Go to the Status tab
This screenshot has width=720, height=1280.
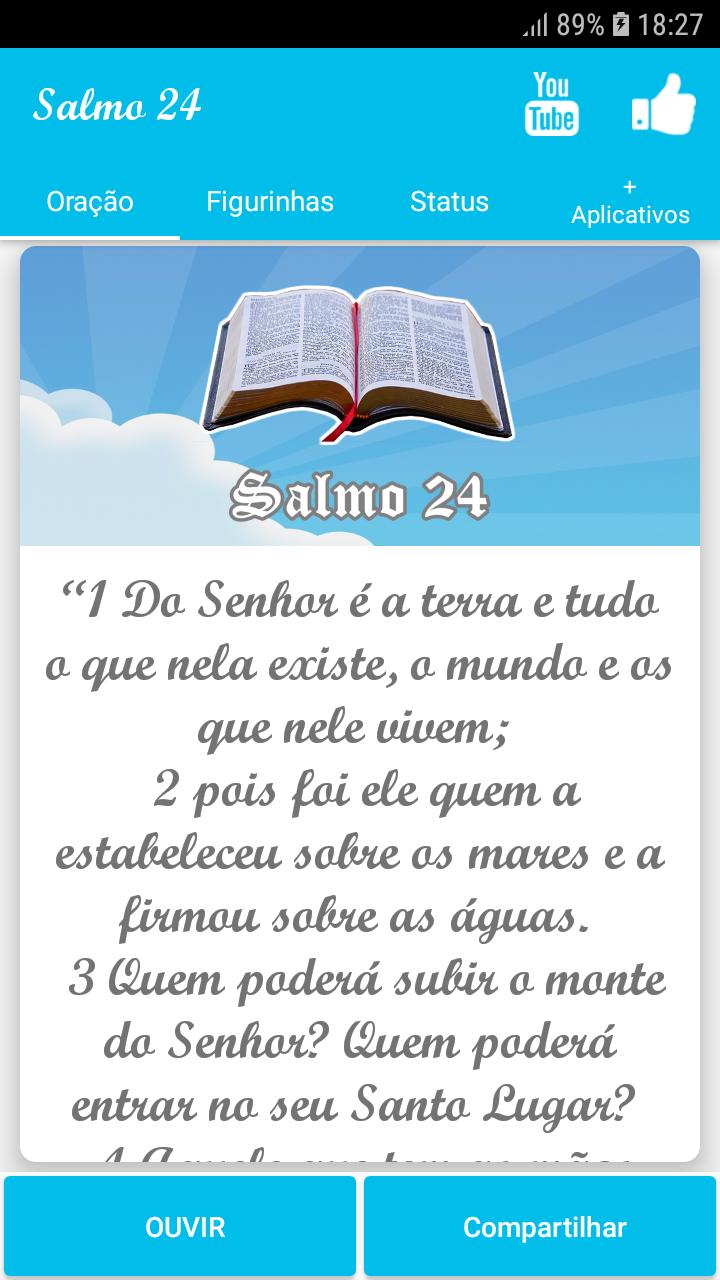[x=450, y=201]
